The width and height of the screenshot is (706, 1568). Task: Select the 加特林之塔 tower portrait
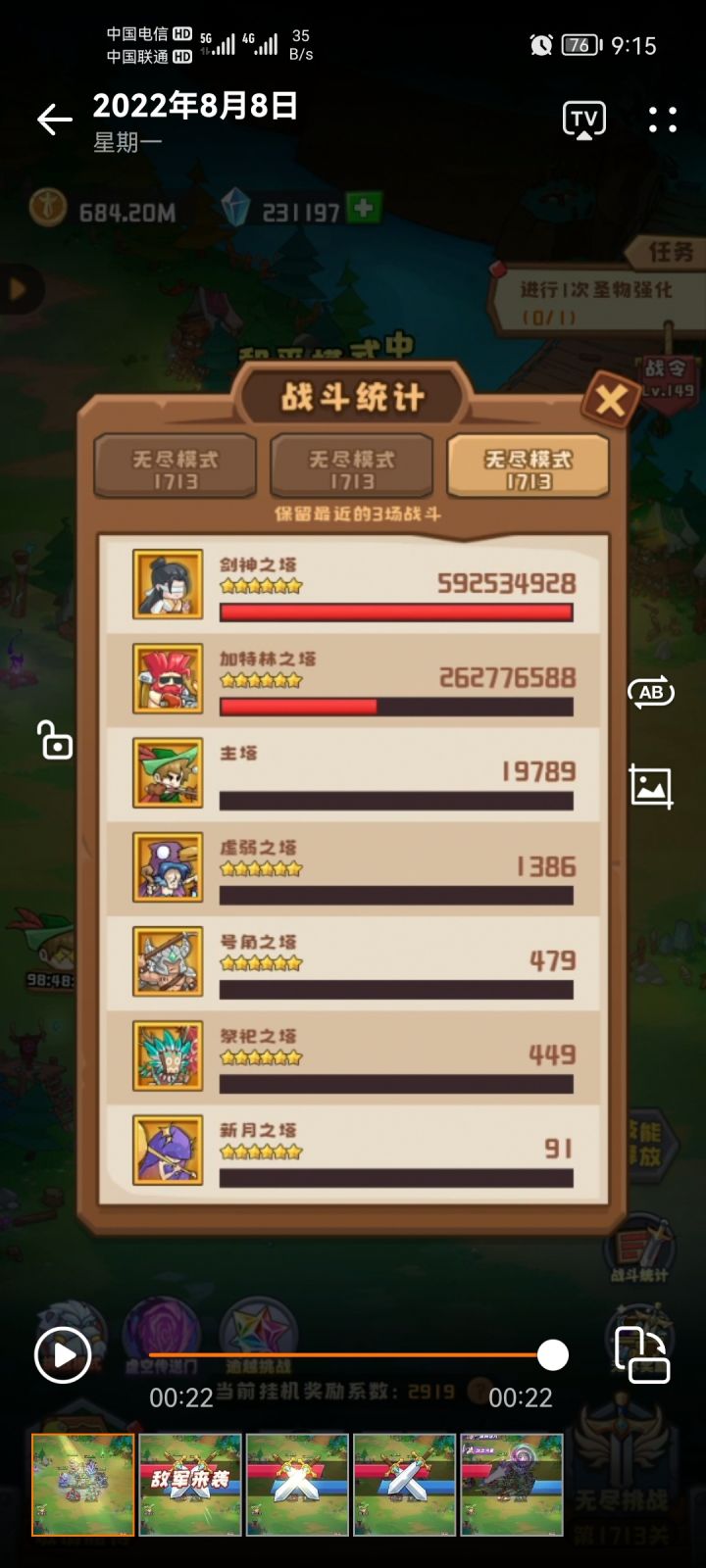(167, 678)
